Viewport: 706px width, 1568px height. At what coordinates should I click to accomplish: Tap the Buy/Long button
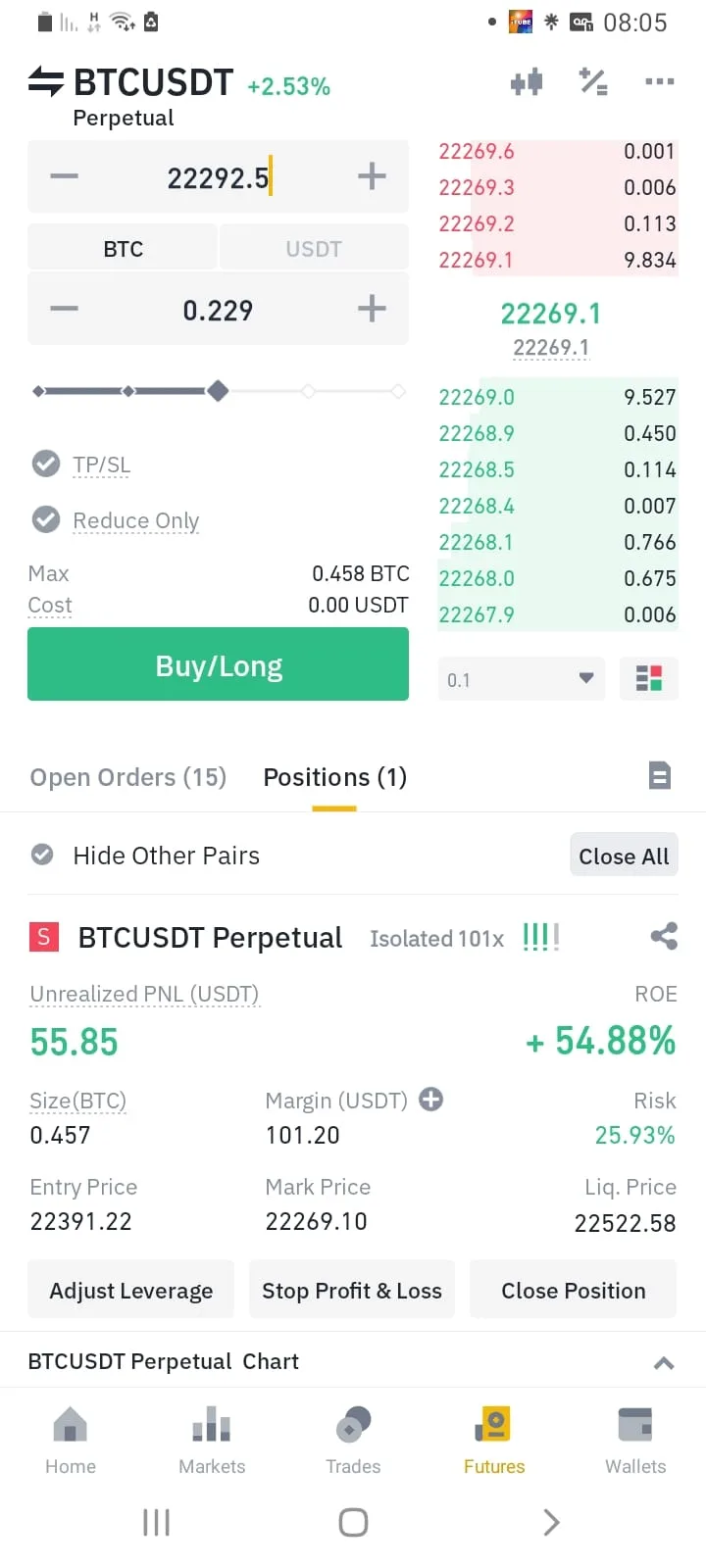pyautogui.click(x=218, y=665)
